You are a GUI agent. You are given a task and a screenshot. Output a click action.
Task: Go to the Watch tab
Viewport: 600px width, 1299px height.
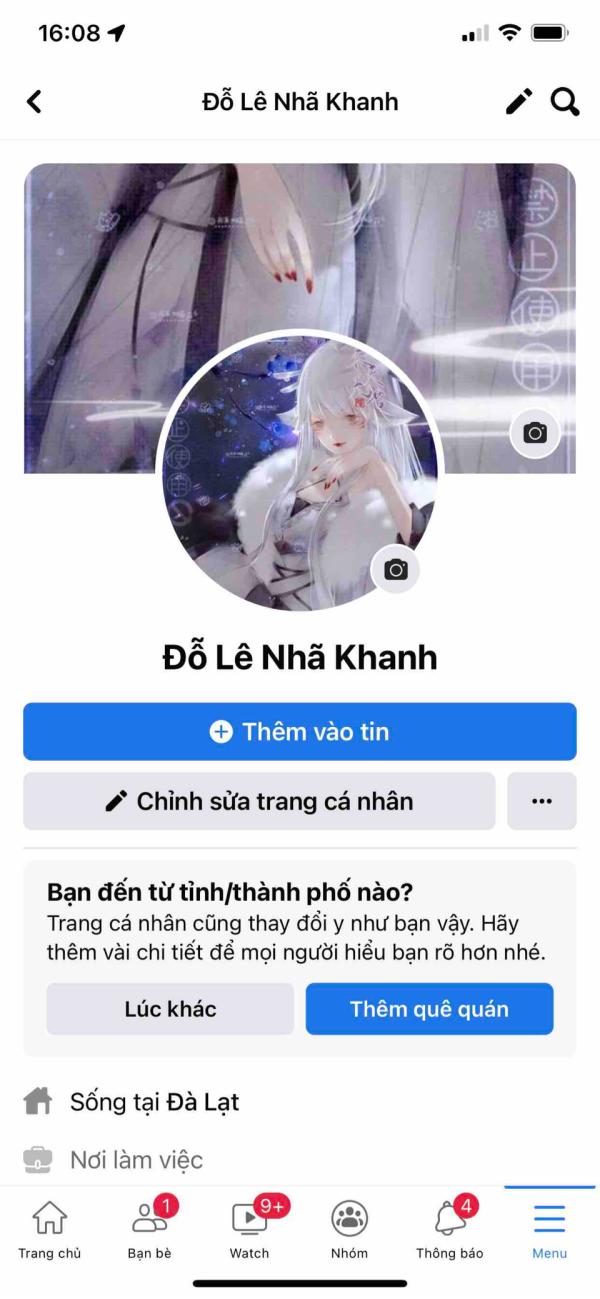coord(250,1227)
